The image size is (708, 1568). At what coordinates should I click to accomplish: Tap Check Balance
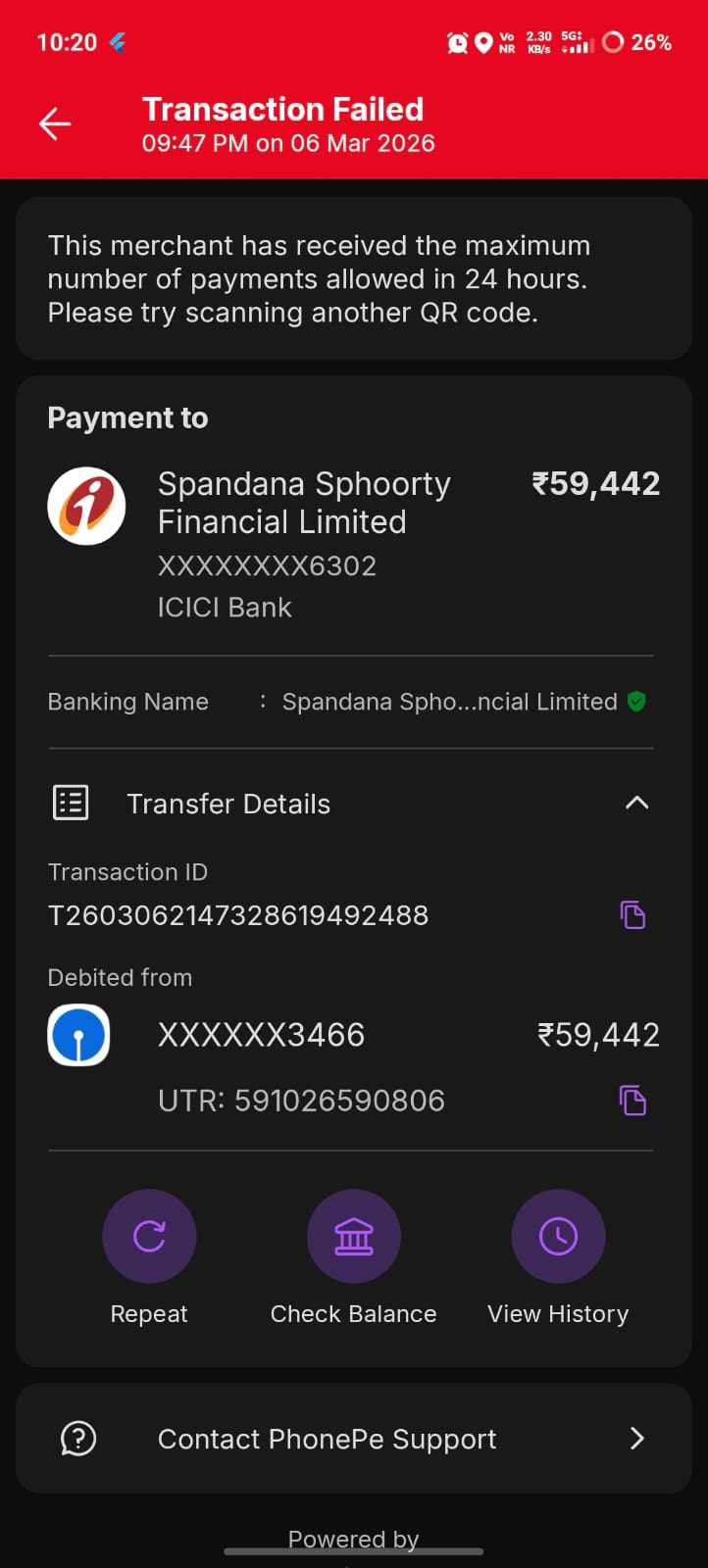pyautogui.click(x=353, y=1237)
